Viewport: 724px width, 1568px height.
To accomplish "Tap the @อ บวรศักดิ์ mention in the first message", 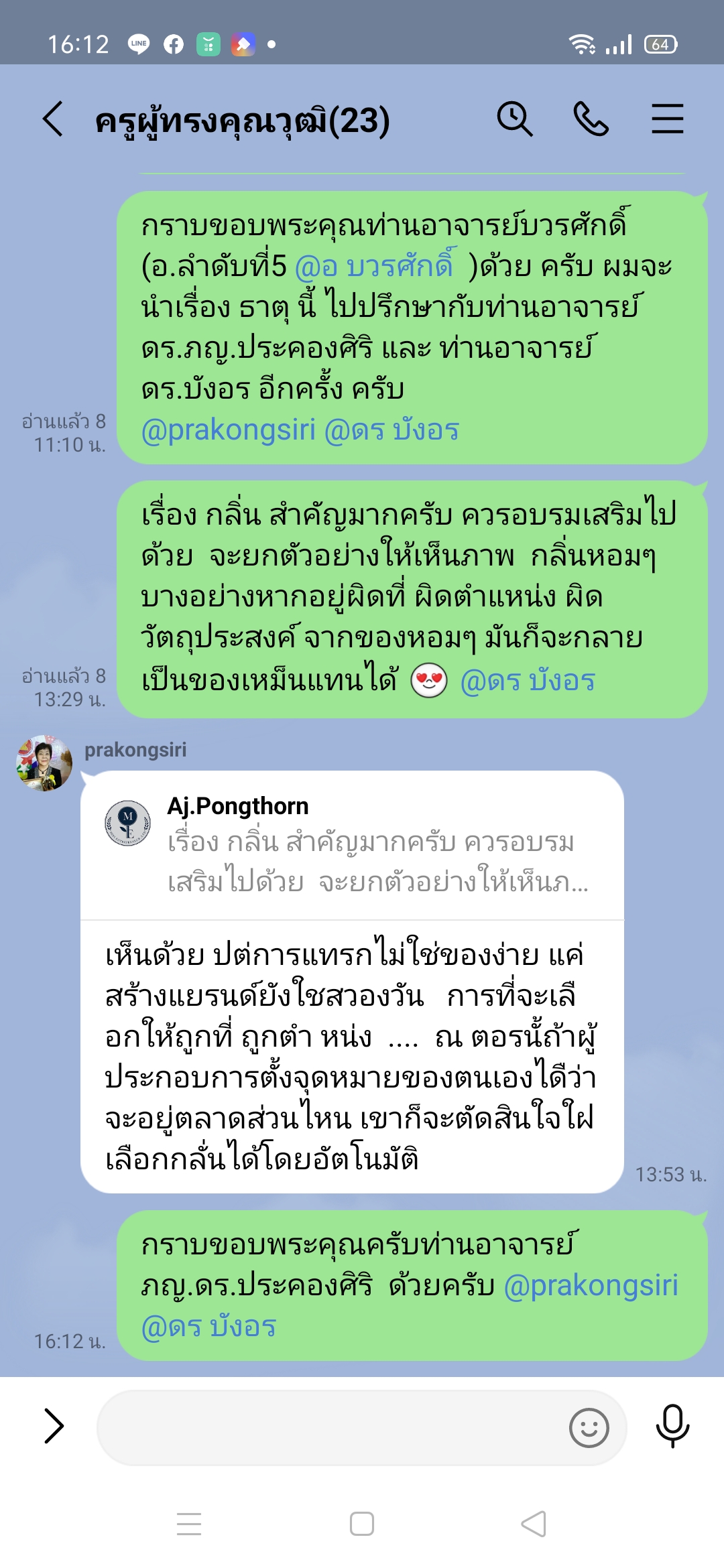I will [x=375, y=267].
